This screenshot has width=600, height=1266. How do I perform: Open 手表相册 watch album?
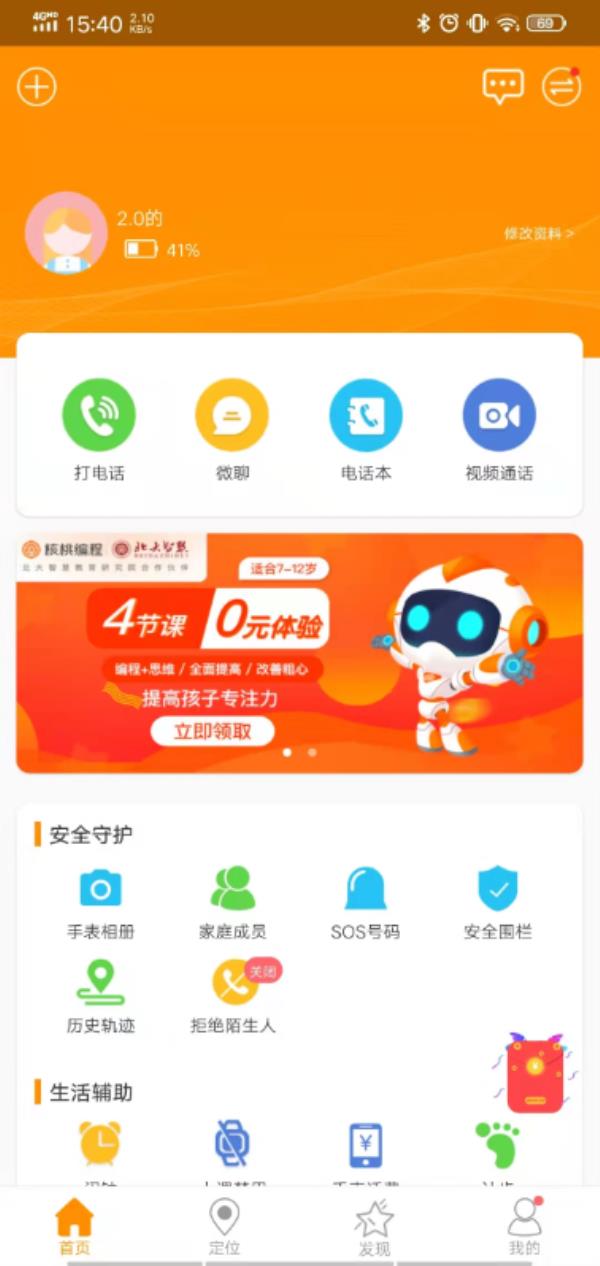tap(100, 902)
